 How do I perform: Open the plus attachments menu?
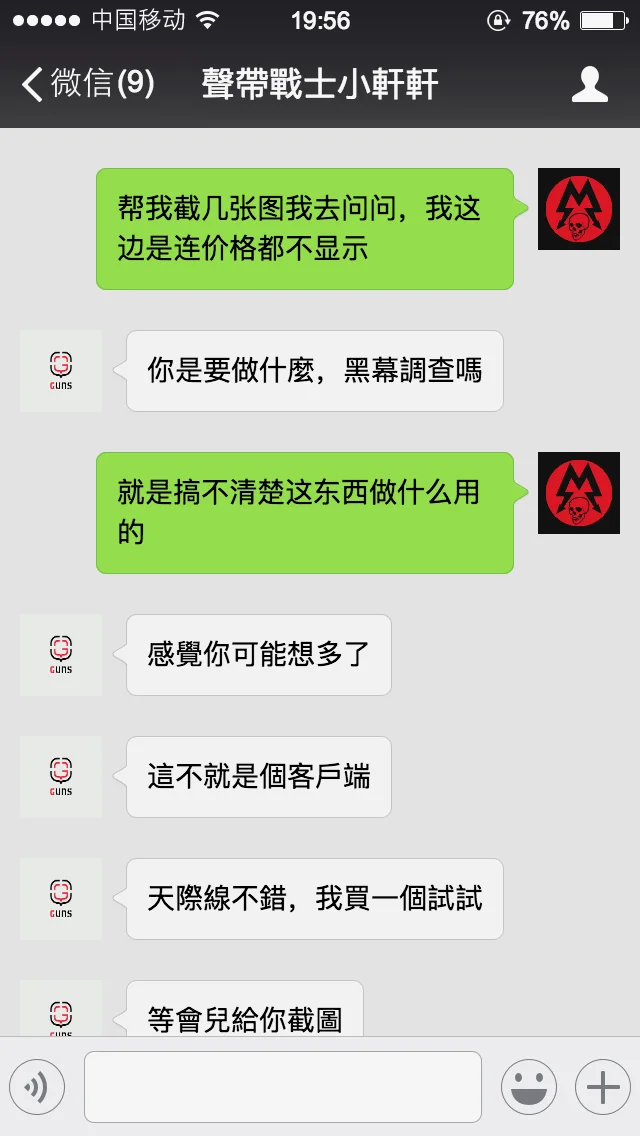(x=602, y=1087)
